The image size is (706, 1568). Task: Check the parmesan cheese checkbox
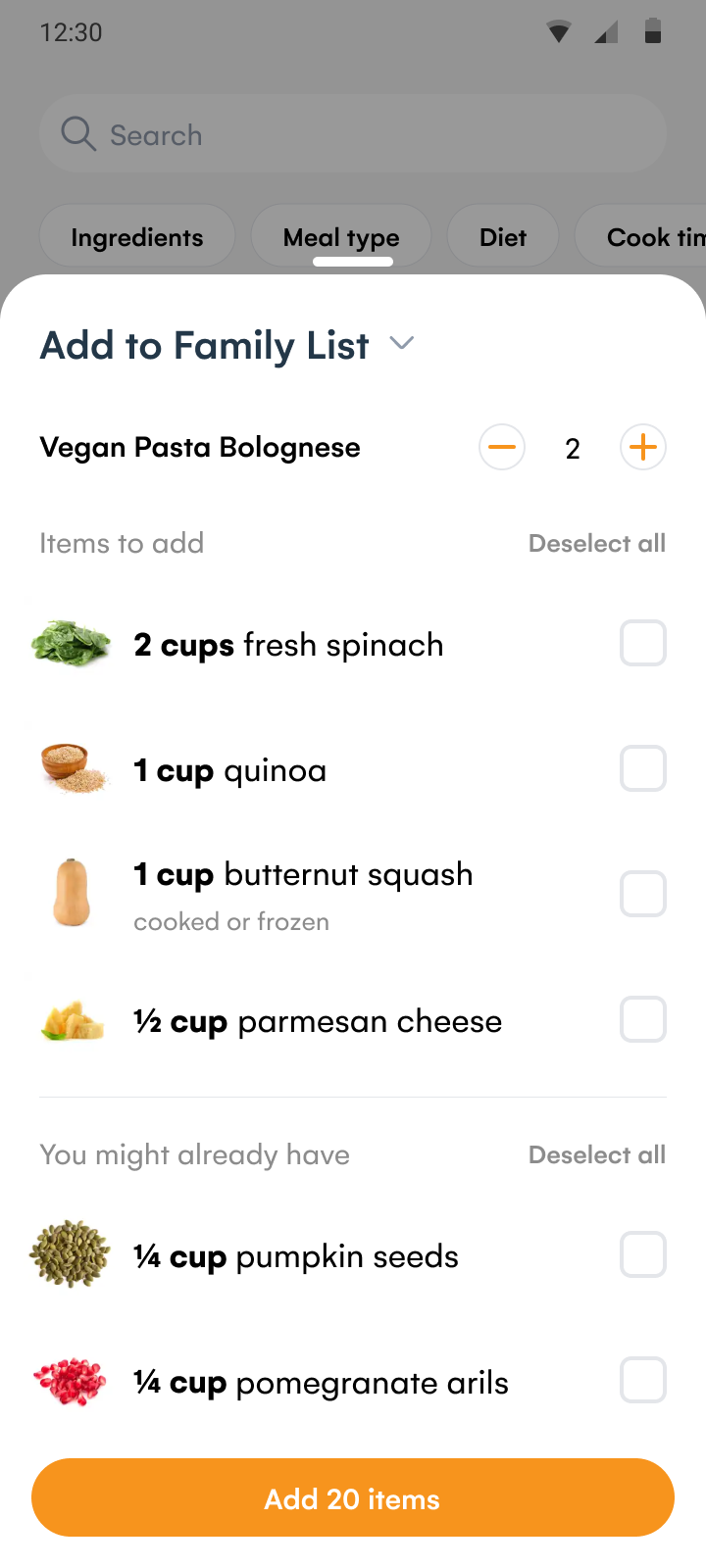(642, 1019)
